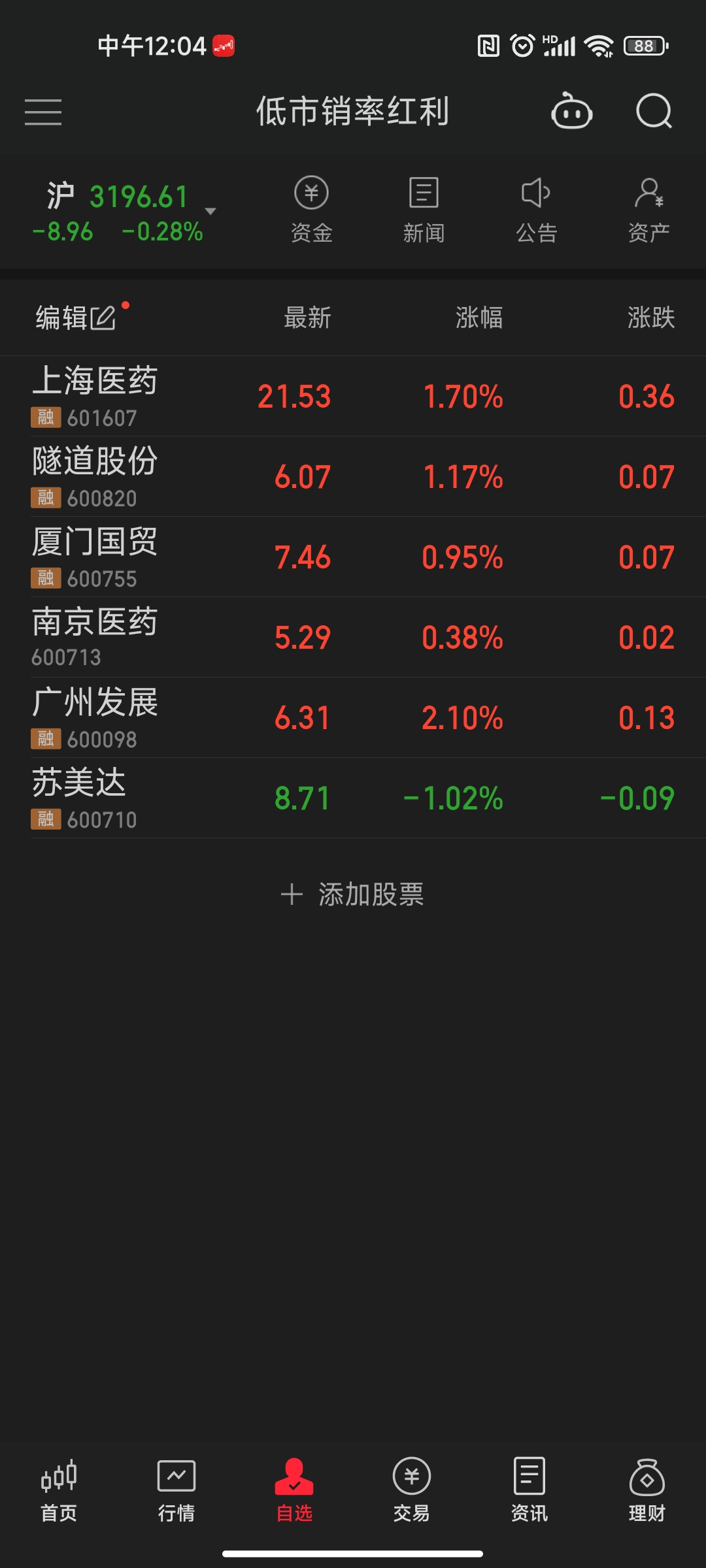Open 资金 capital flow
Screen dimensions: 706x1568
pyautogui.click(x=311, y=210)
